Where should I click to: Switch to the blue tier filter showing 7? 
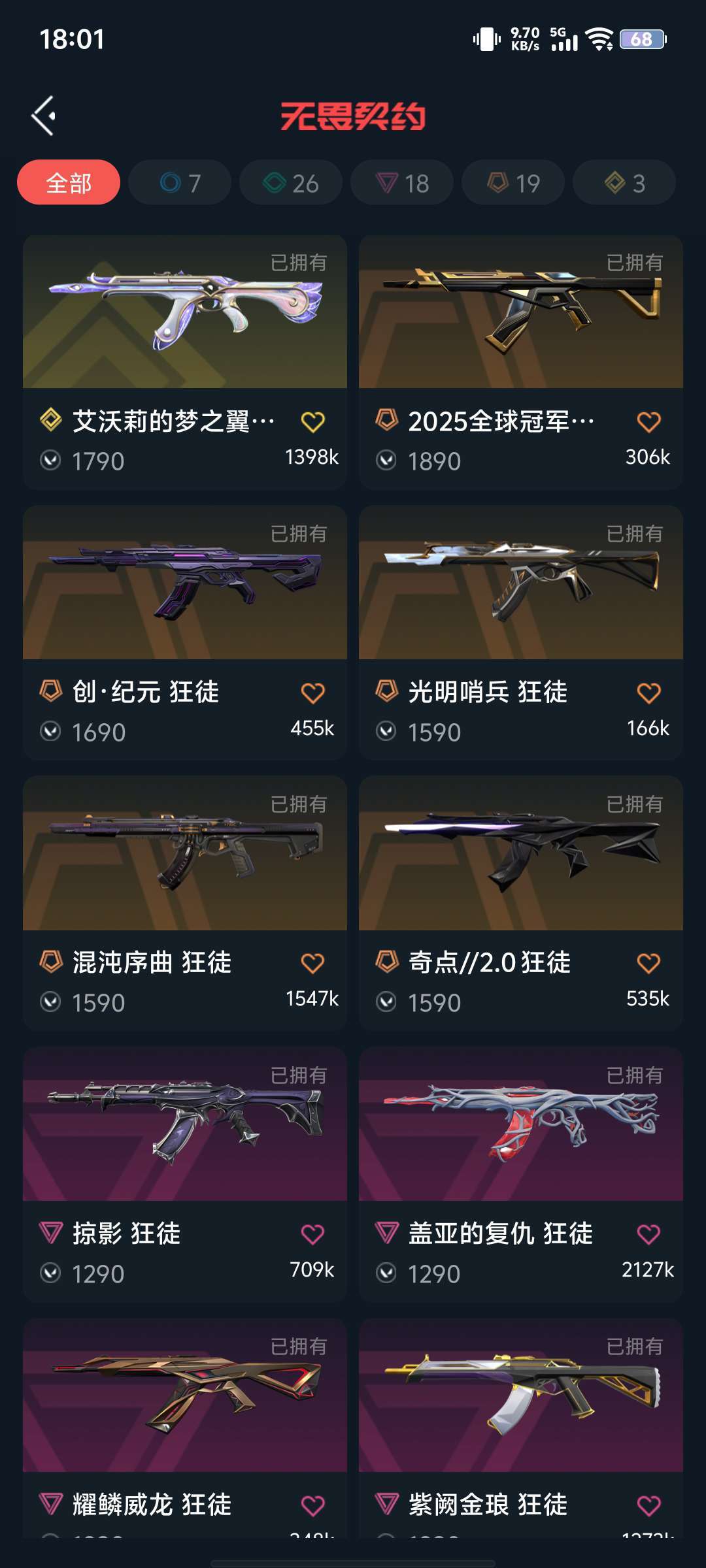pyautogui.click(x=180, y=183)
